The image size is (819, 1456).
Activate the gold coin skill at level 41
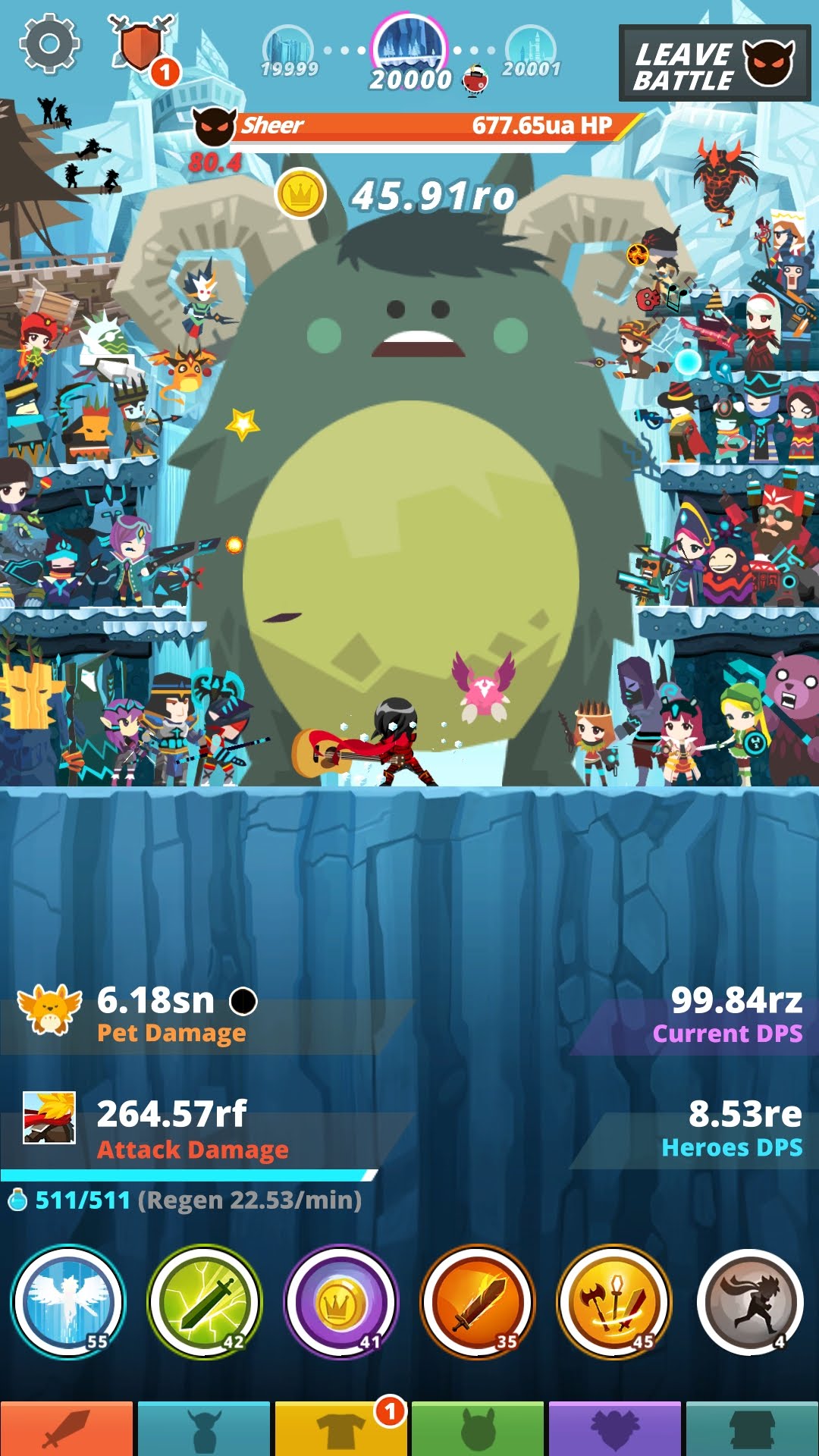341,1301
